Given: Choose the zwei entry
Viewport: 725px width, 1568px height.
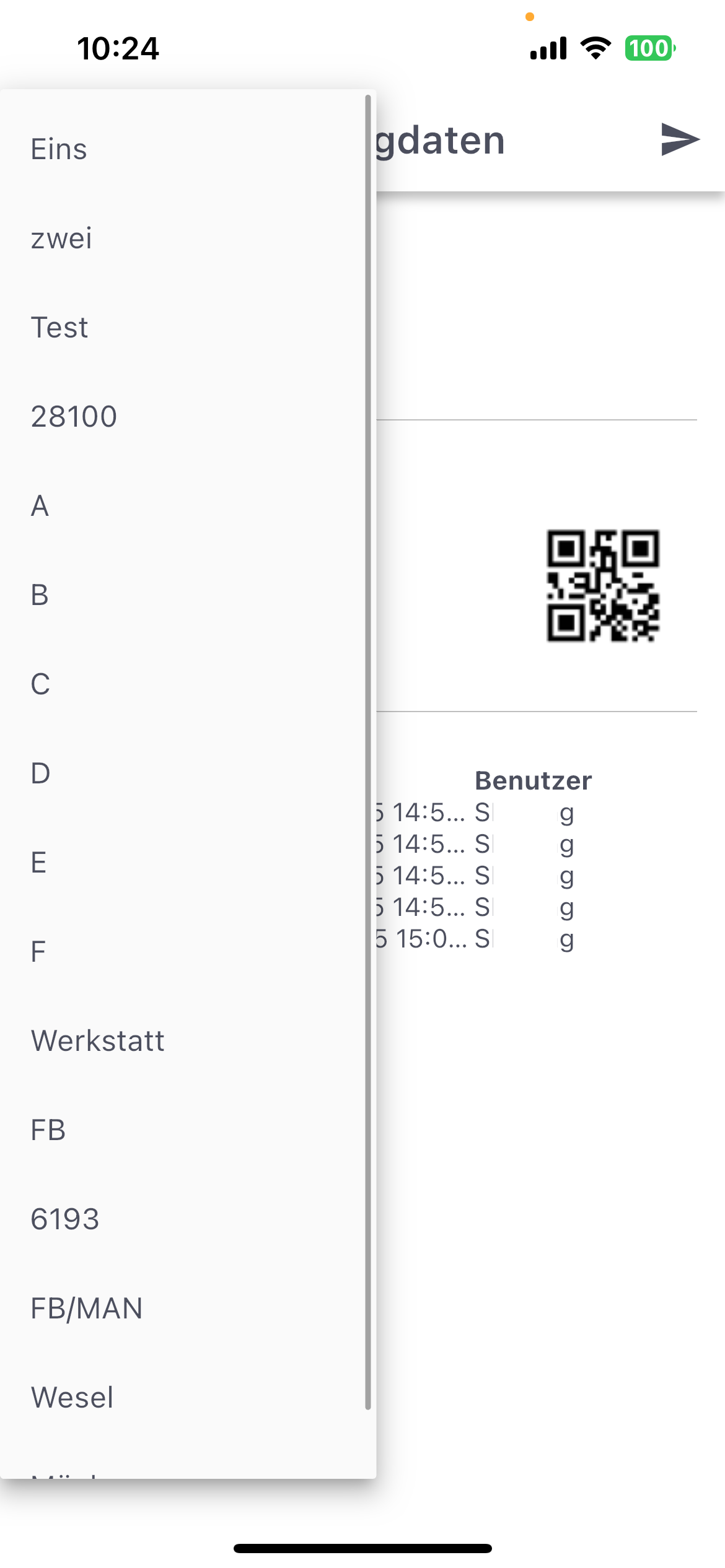Looking at the screenshot, I should 183,238.
